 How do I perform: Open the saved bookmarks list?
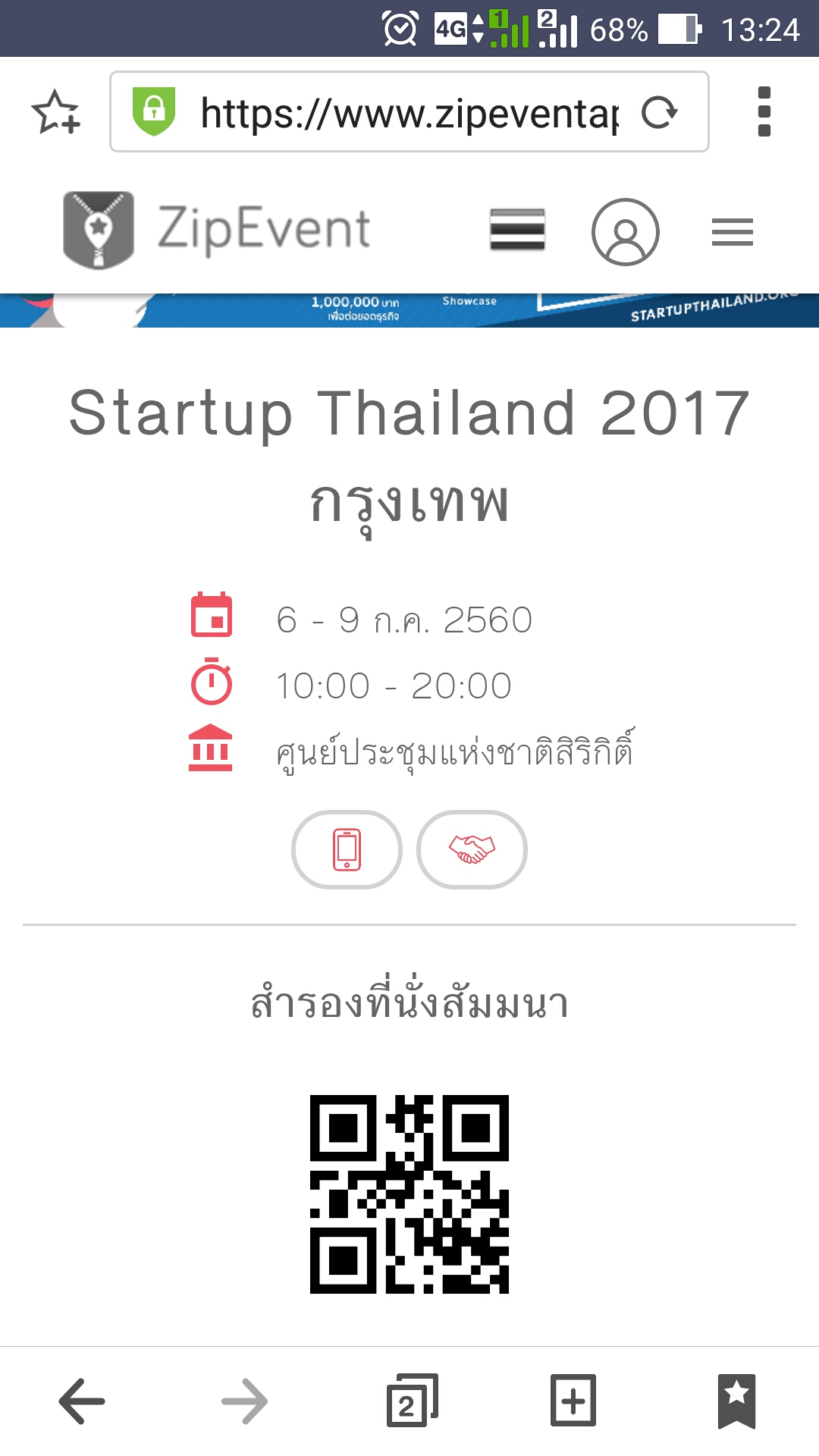pos(736,1401)
